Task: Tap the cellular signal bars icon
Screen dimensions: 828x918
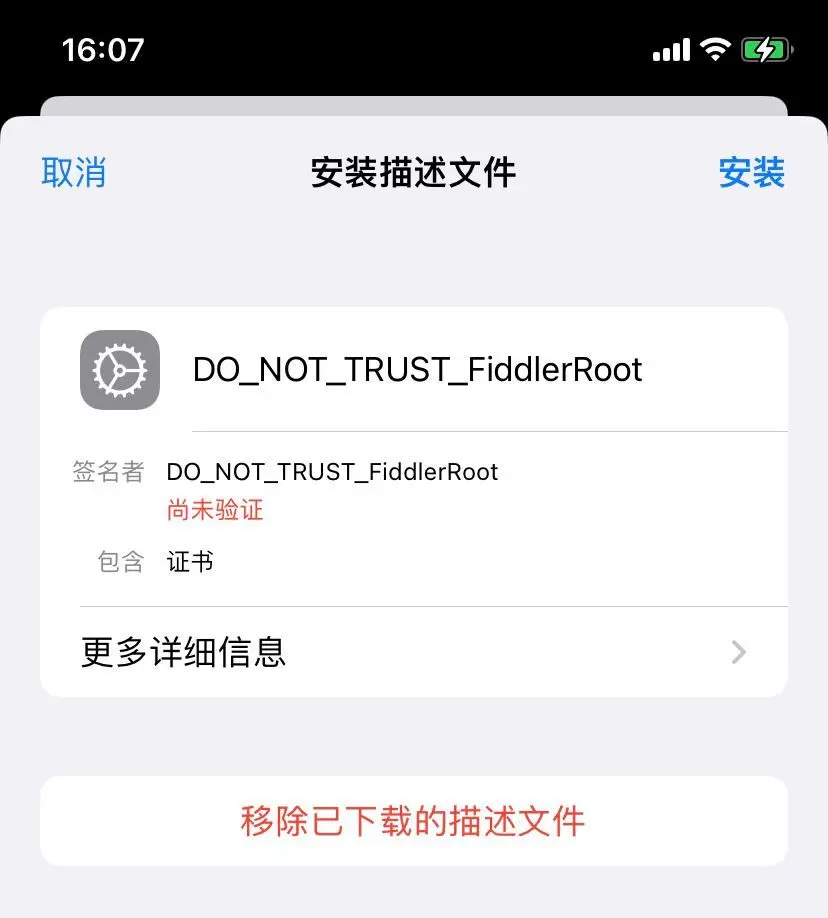Action: (x=670, y=48)
